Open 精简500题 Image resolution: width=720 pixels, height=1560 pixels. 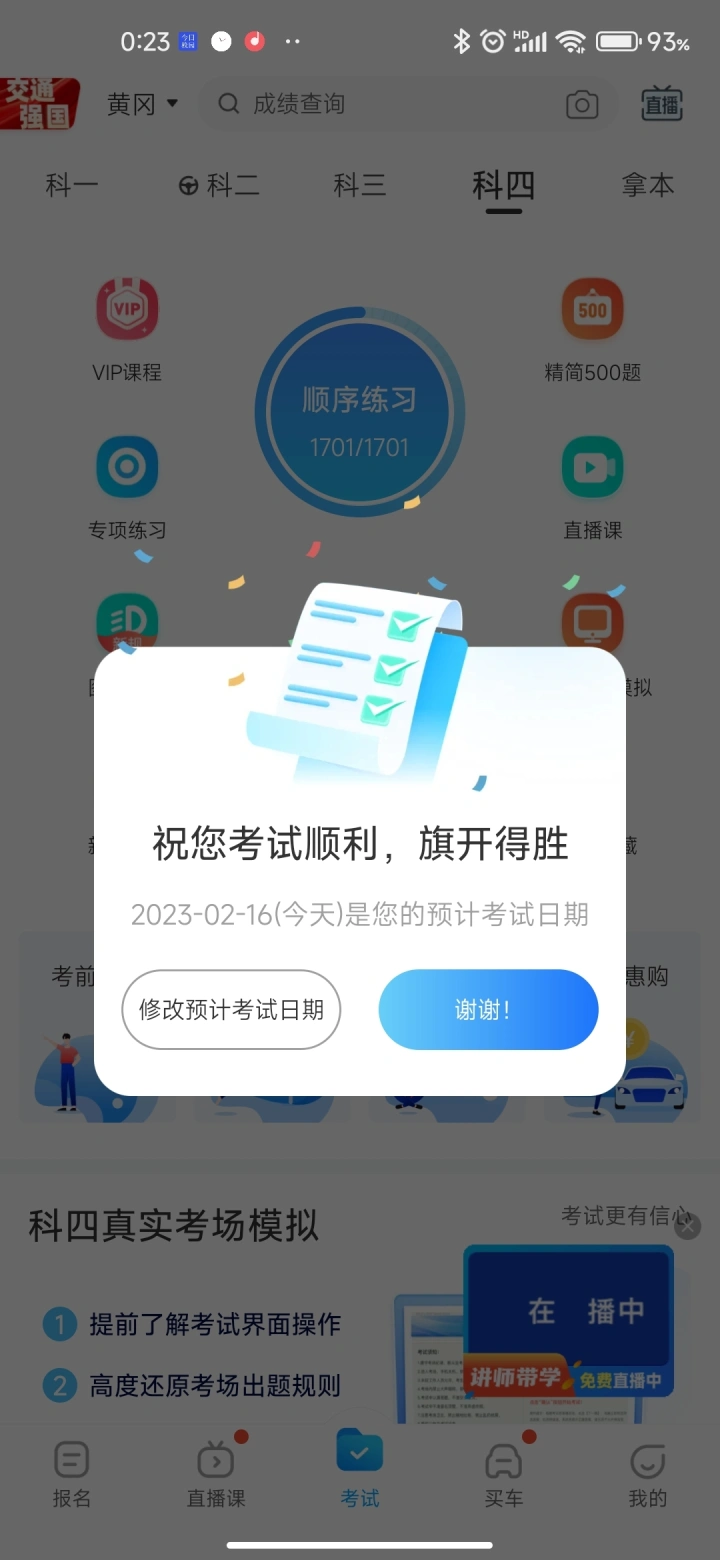tap(593, 331)
